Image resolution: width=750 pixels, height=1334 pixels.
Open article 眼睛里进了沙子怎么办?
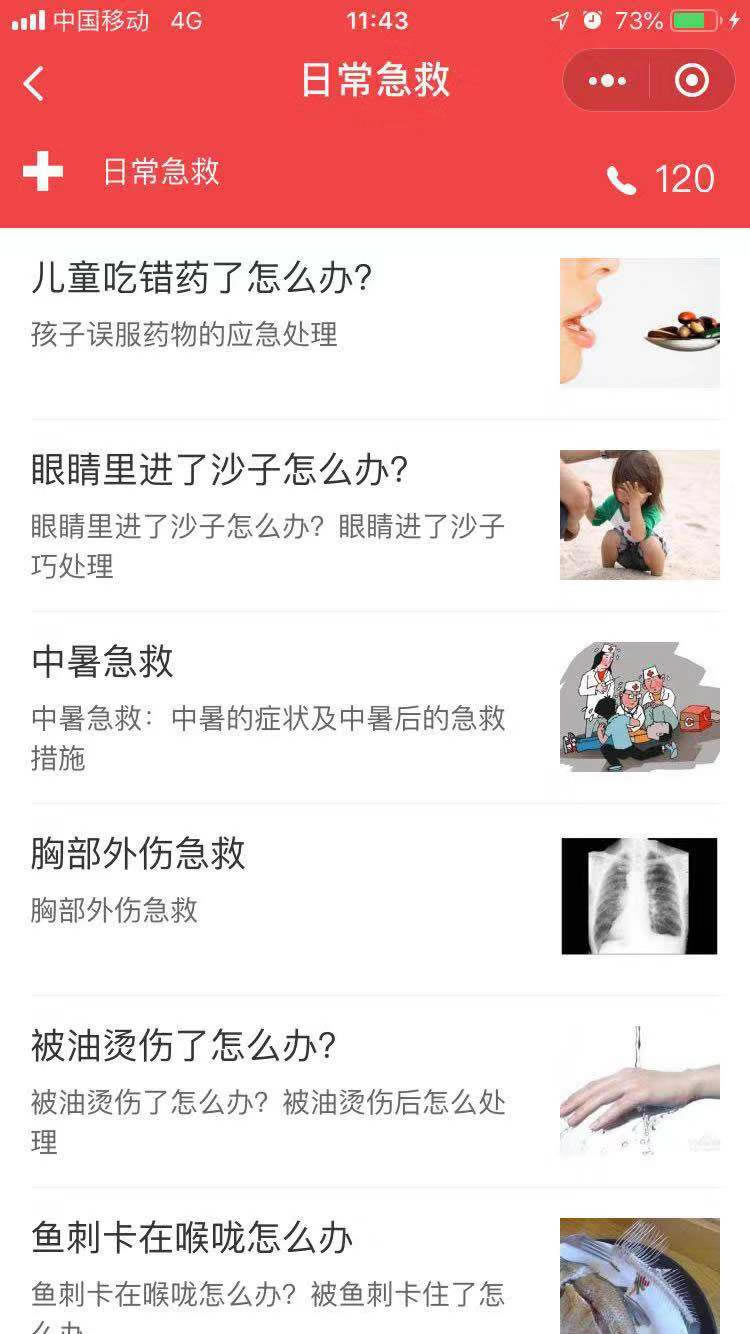click(x=375, y=516)
